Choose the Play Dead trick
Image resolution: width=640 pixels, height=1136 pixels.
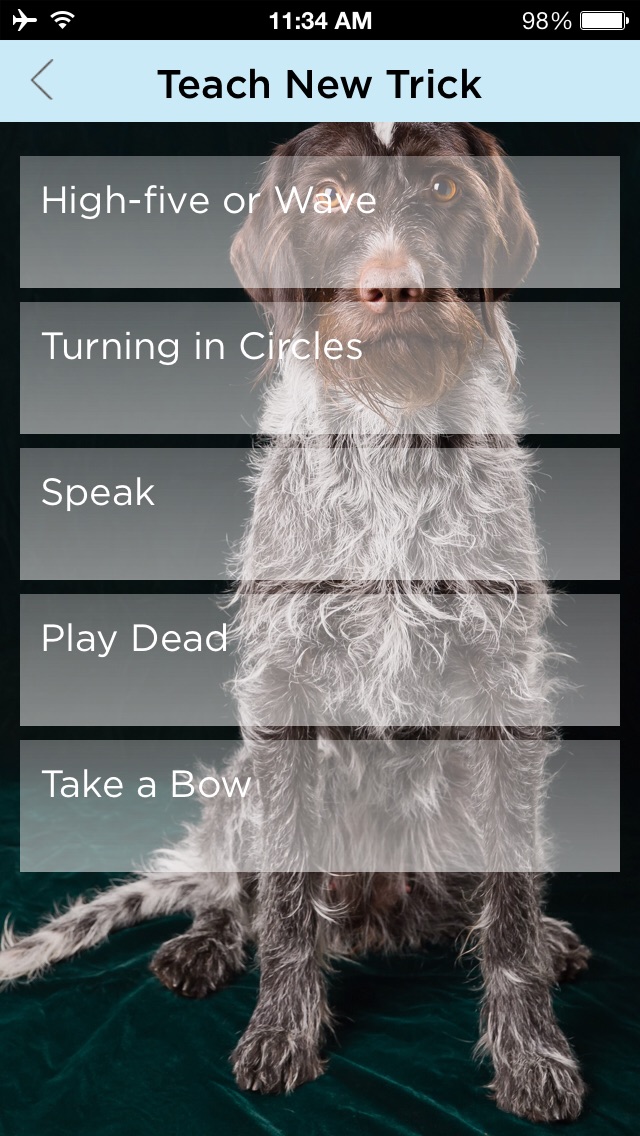[320, 660]
